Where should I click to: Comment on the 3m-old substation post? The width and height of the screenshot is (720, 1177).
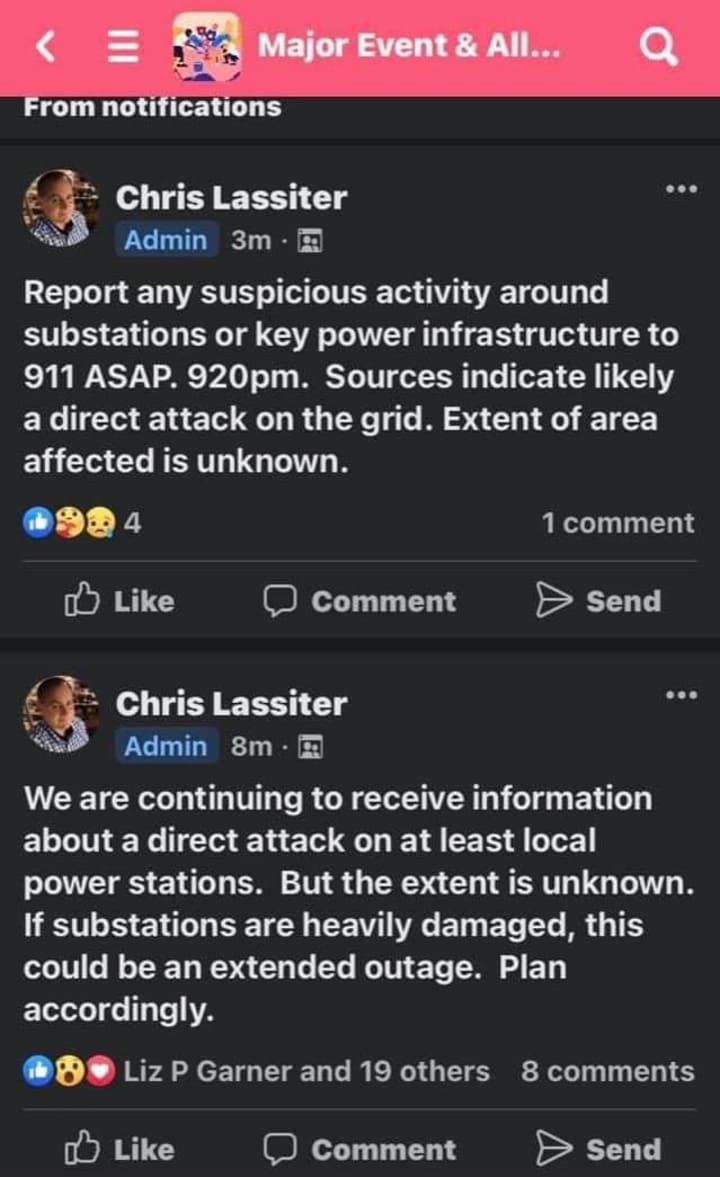(359, 601)
